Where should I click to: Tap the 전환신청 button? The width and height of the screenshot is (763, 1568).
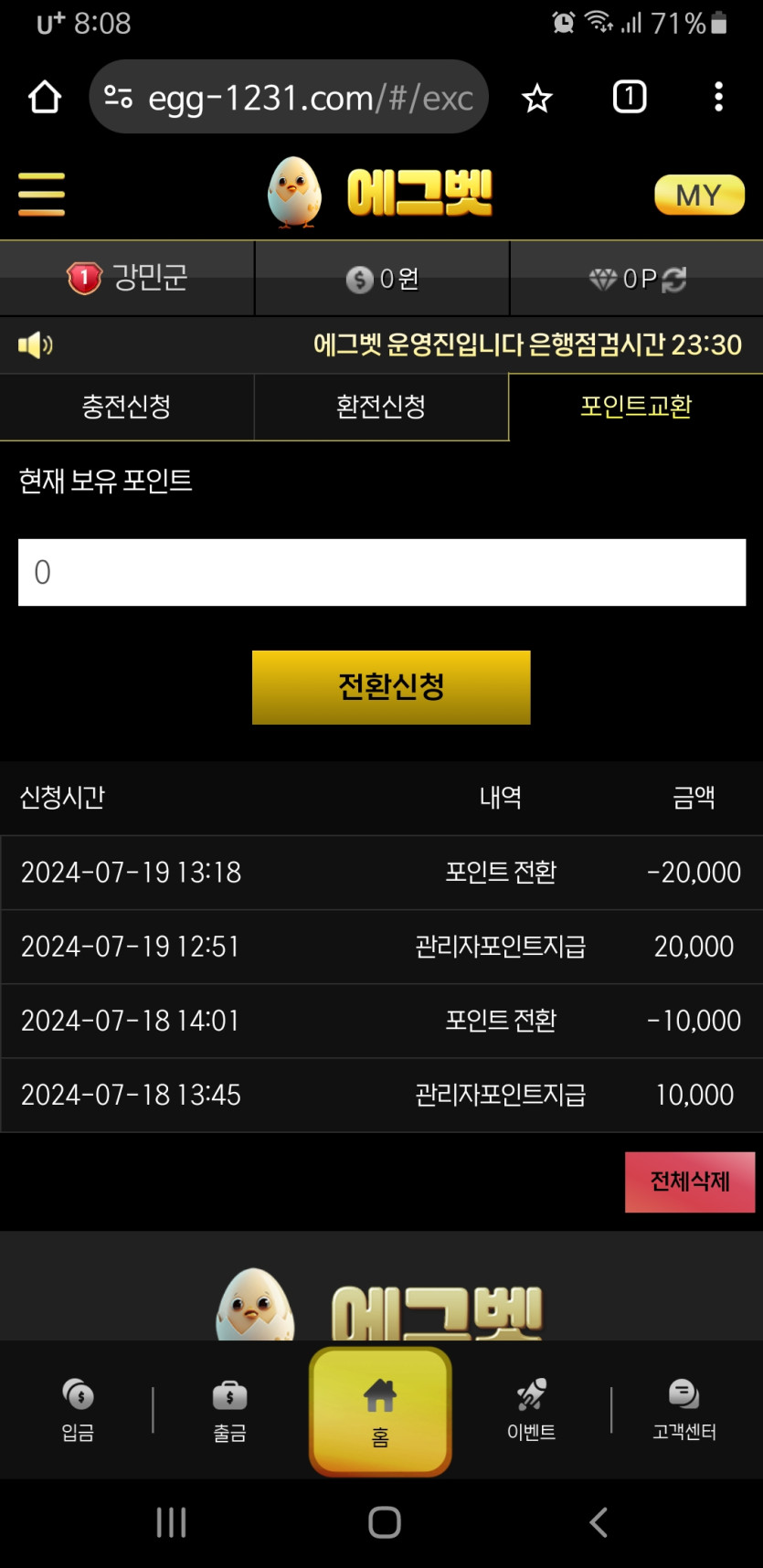pos(391,687)
